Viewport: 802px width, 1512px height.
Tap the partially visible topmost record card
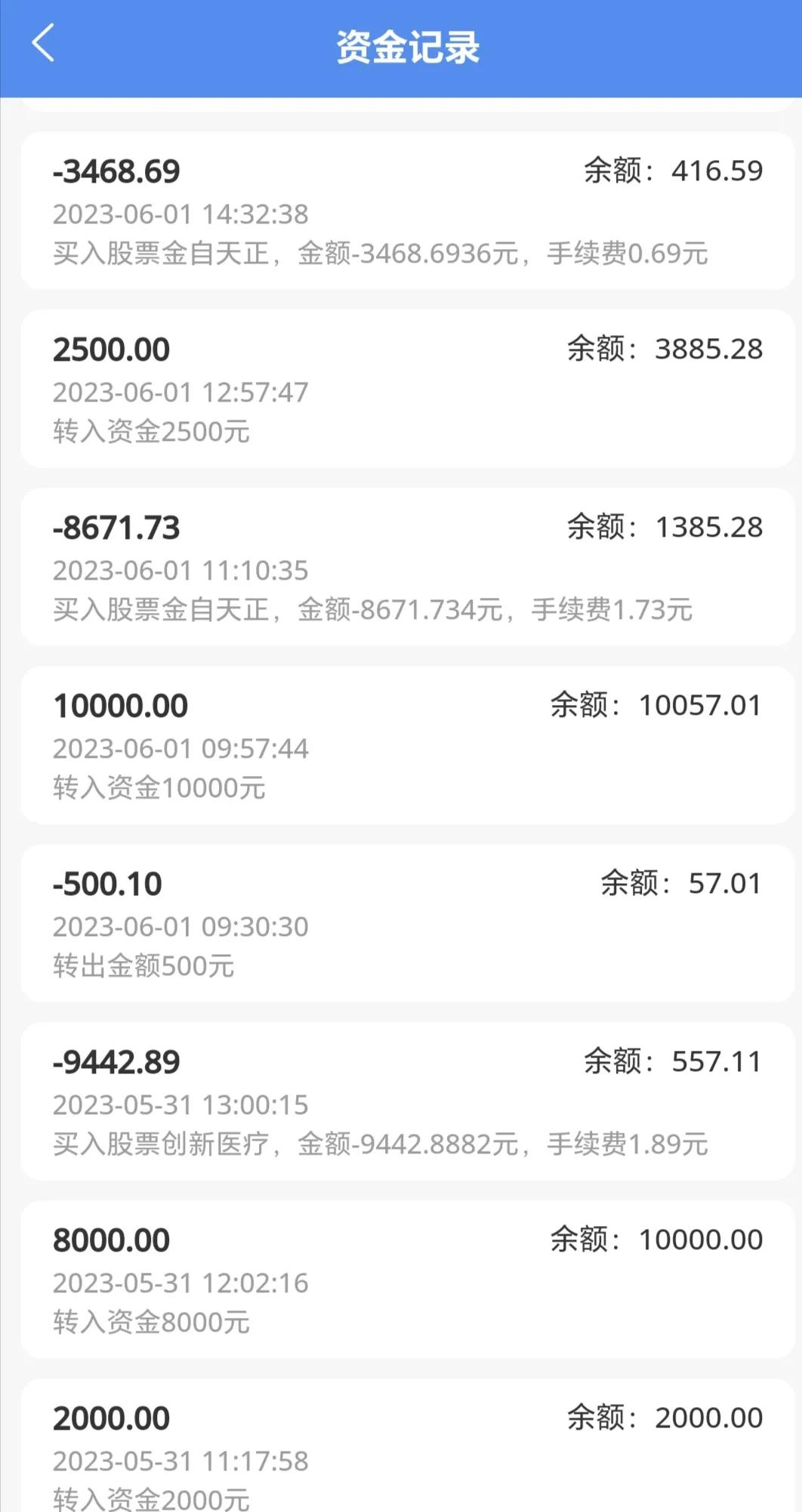pos(400,106)
